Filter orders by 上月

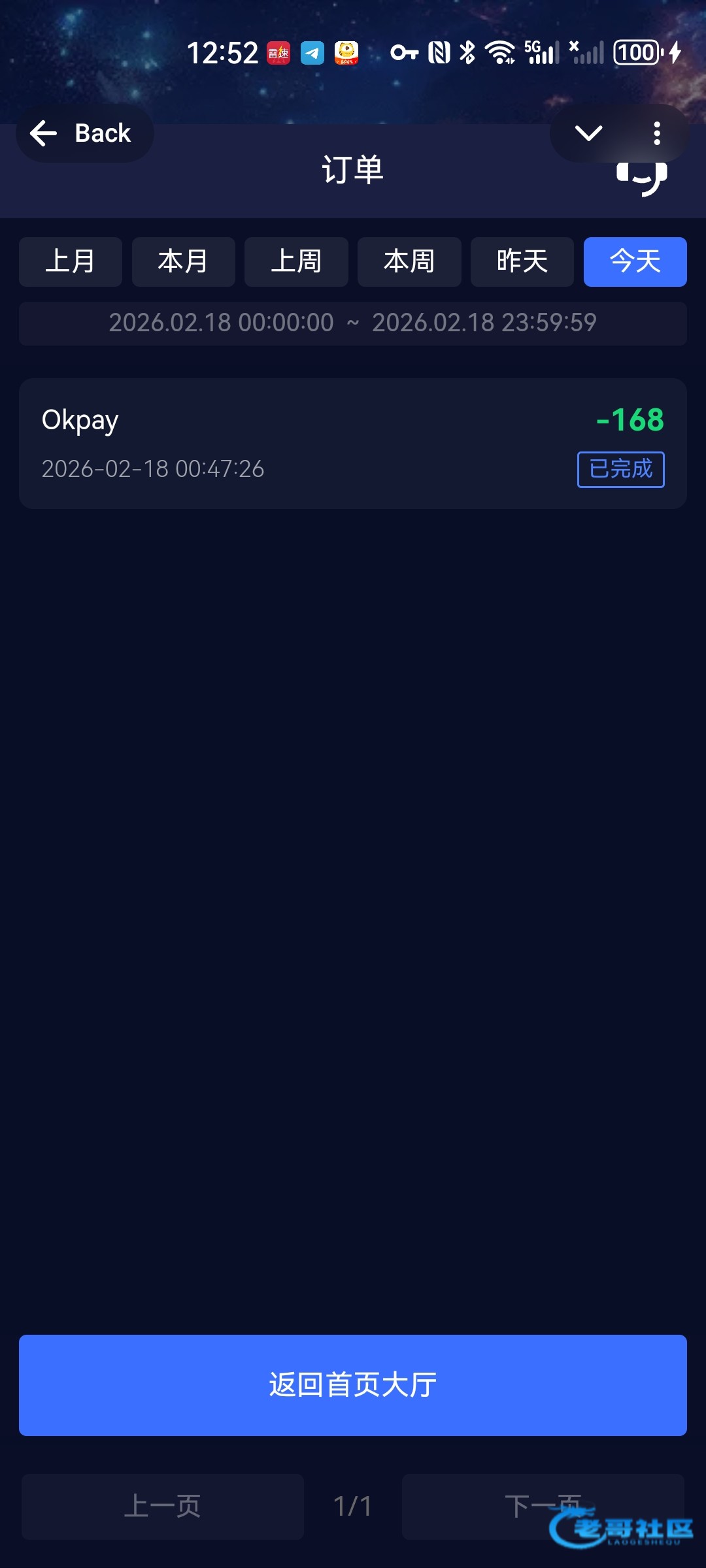(71, 262)
